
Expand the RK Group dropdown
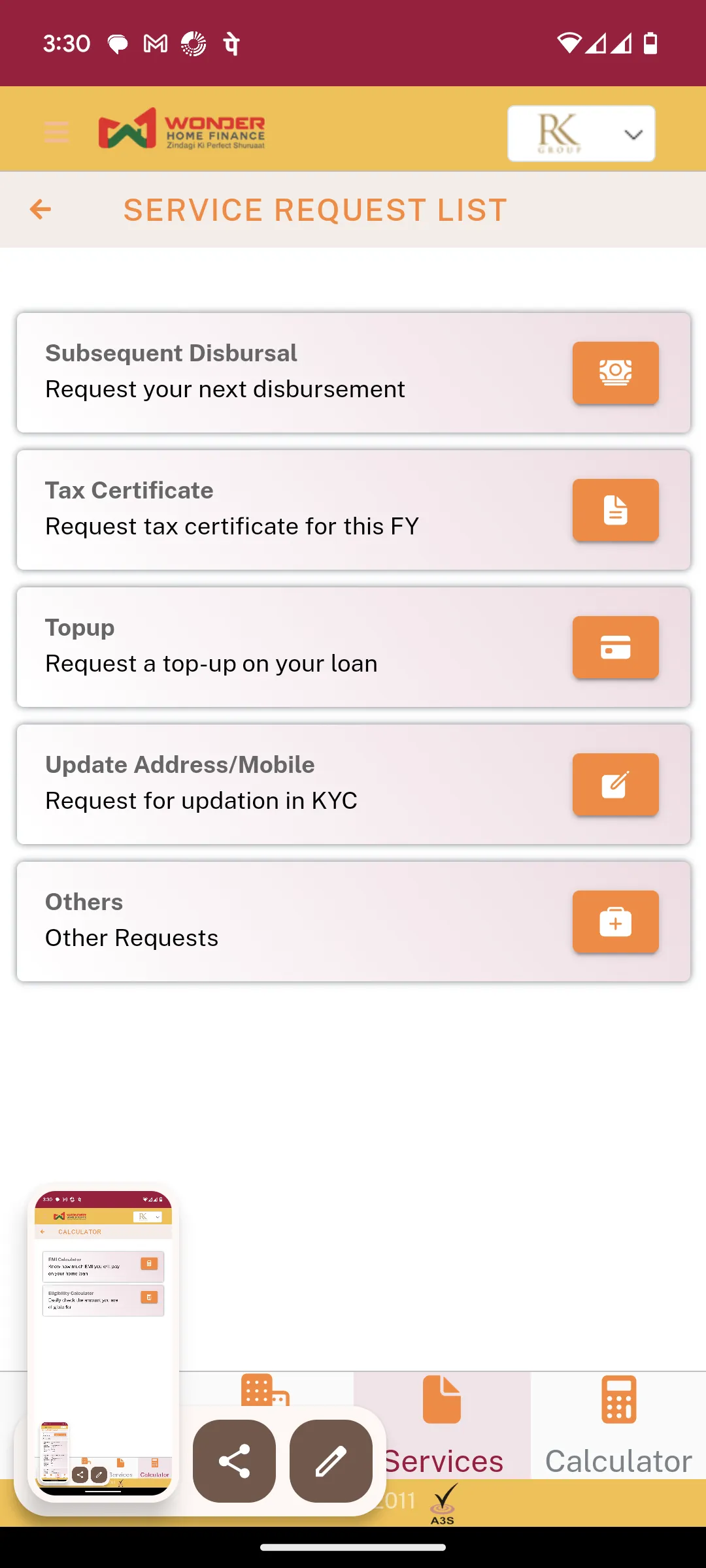coord(580,133)
